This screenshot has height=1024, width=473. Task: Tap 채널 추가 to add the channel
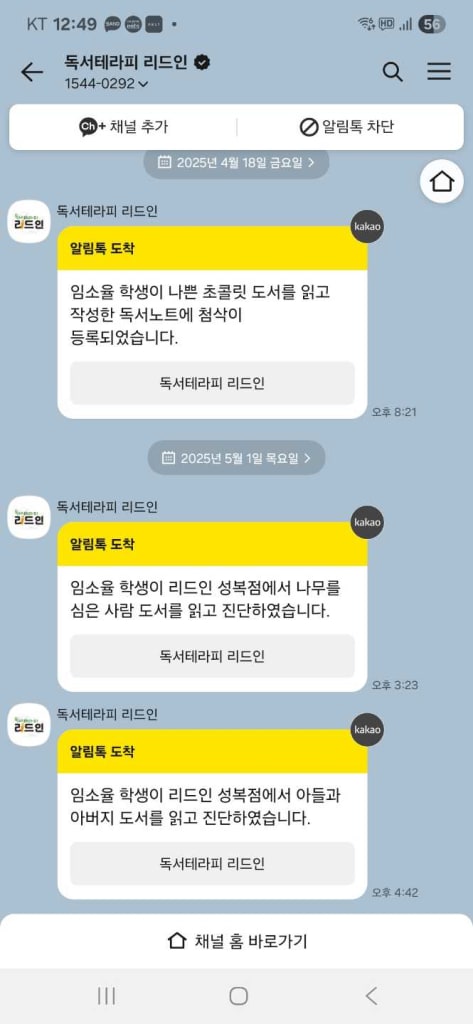pyautogui.click(x=123, y=127)
